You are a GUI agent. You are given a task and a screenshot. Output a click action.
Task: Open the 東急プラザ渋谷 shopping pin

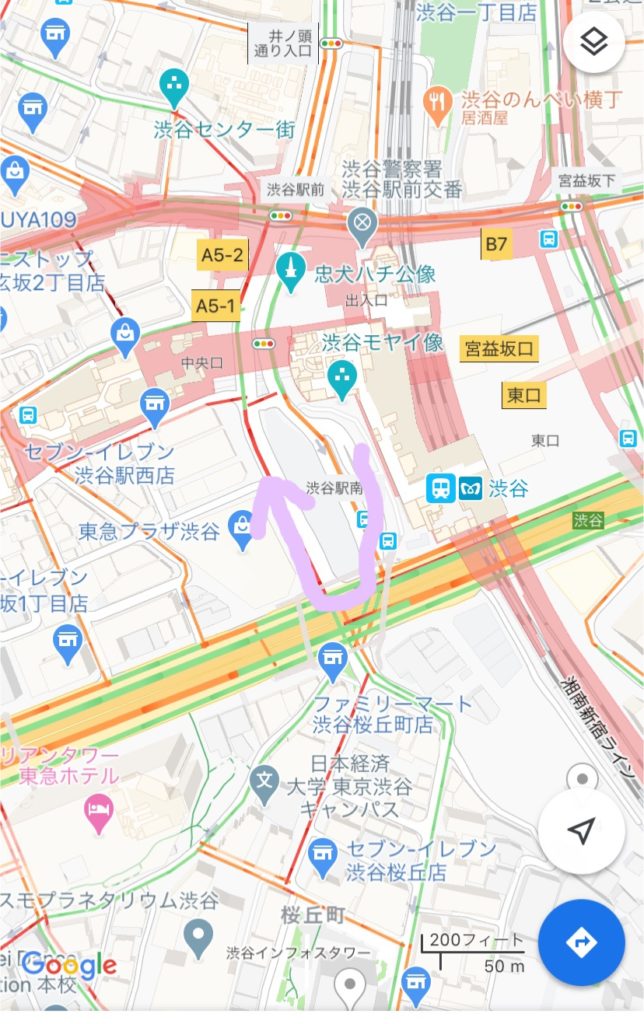pos(241,528)
